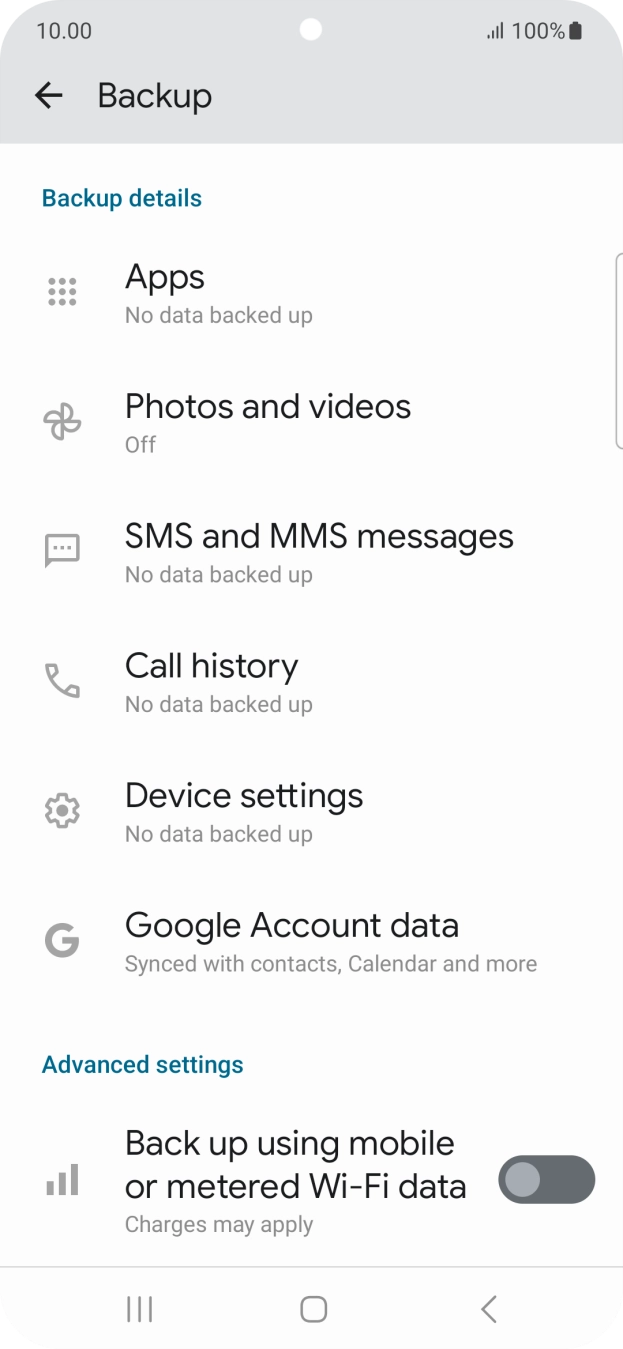Screen dimensions: 623x1349
Task: Open recent apps from navigation bar
Action: tap(139, 1309)
